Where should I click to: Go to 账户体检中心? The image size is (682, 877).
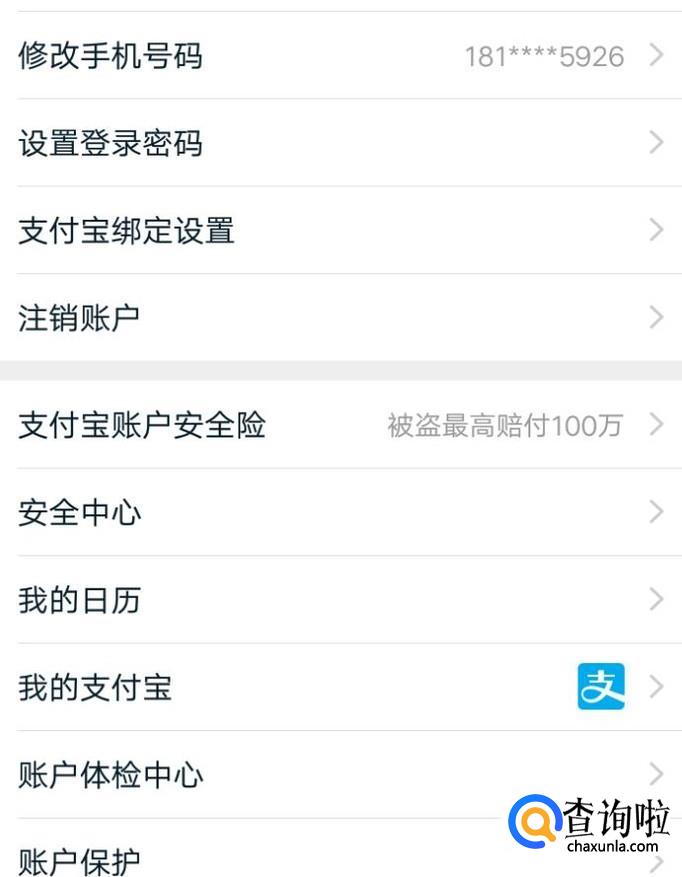(x=110, y=774)
